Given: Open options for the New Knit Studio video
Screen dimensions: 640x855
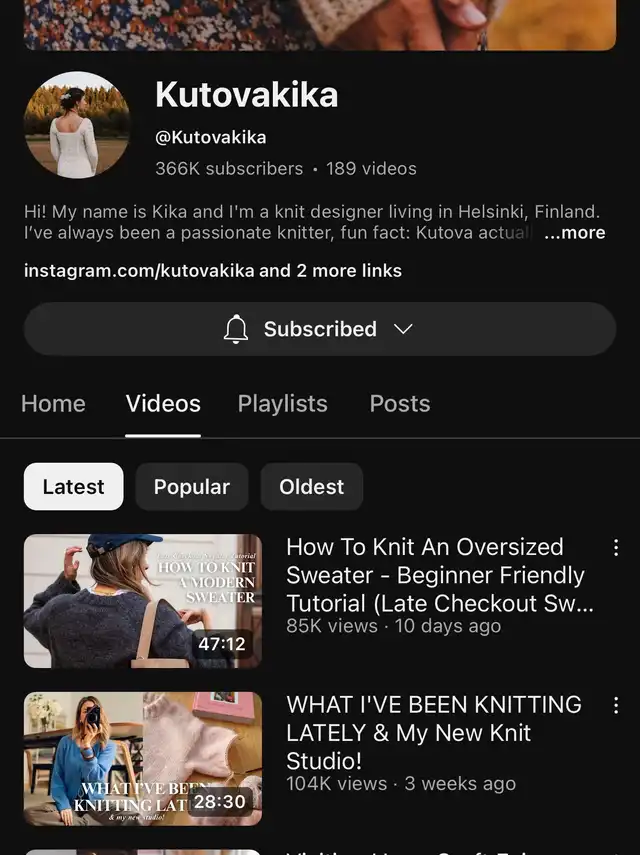Looking at the screenshot, I should pos(615,706).
